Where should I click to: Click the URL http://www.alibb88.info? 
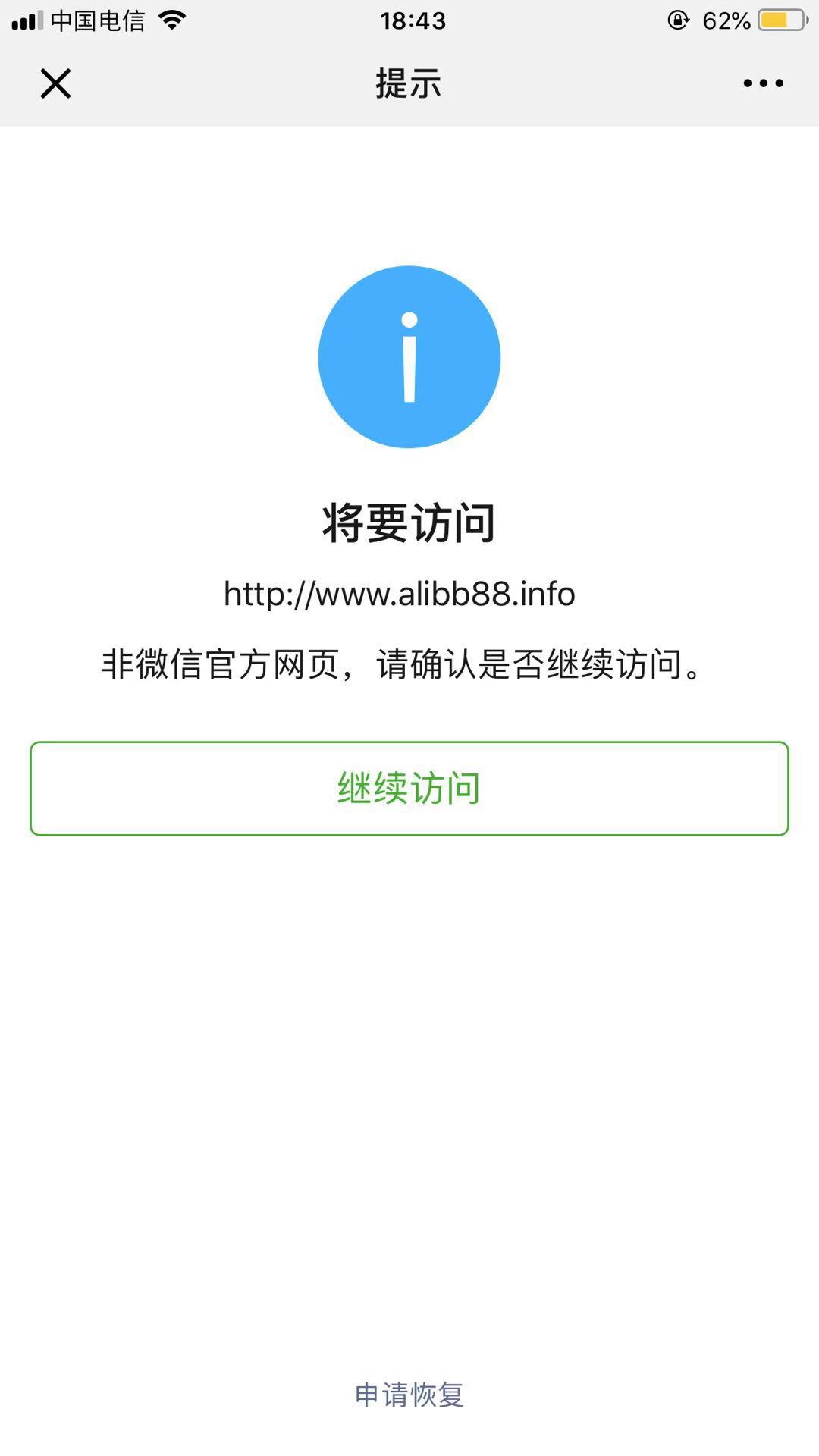click(400, 594)
